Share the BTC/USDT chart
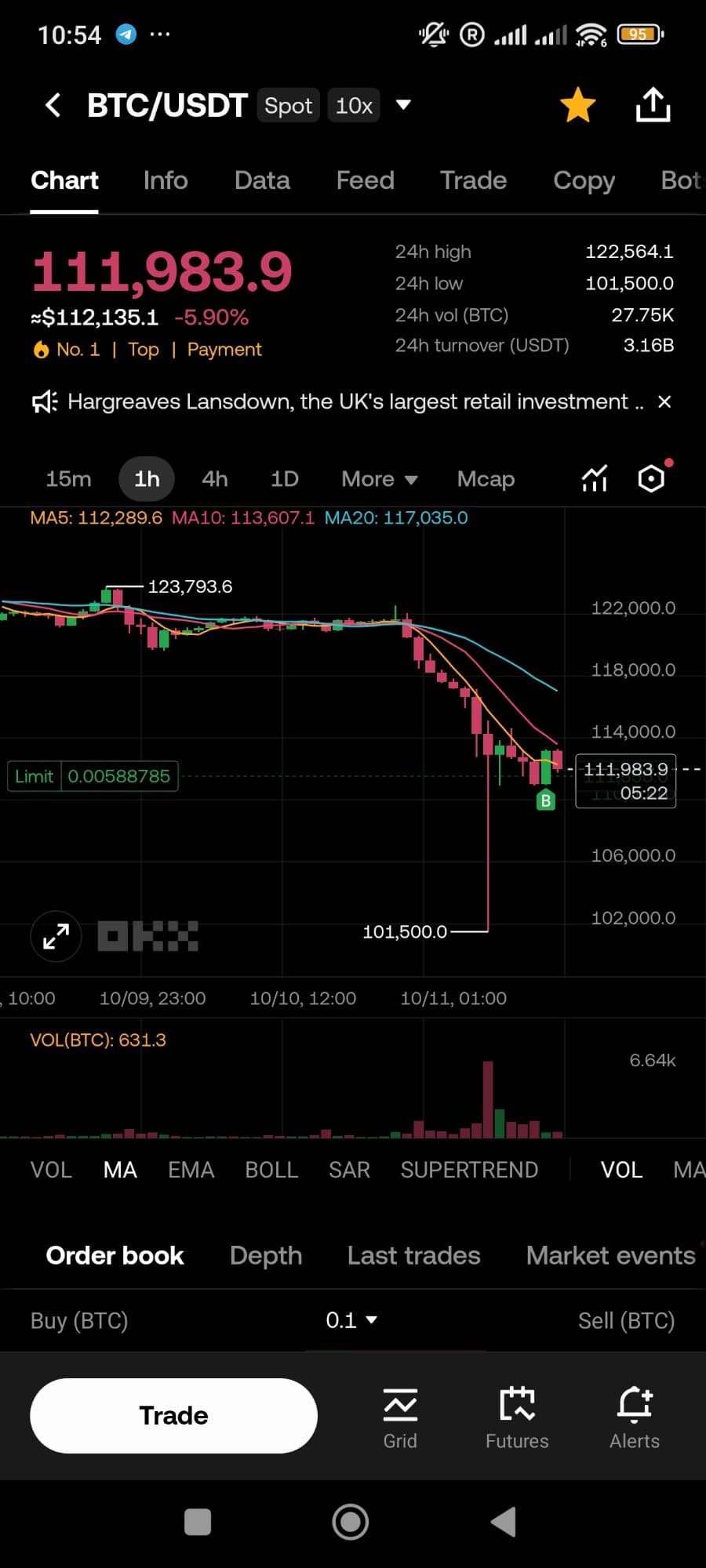This screenshot has width=706, height=1568. [652, 105]
